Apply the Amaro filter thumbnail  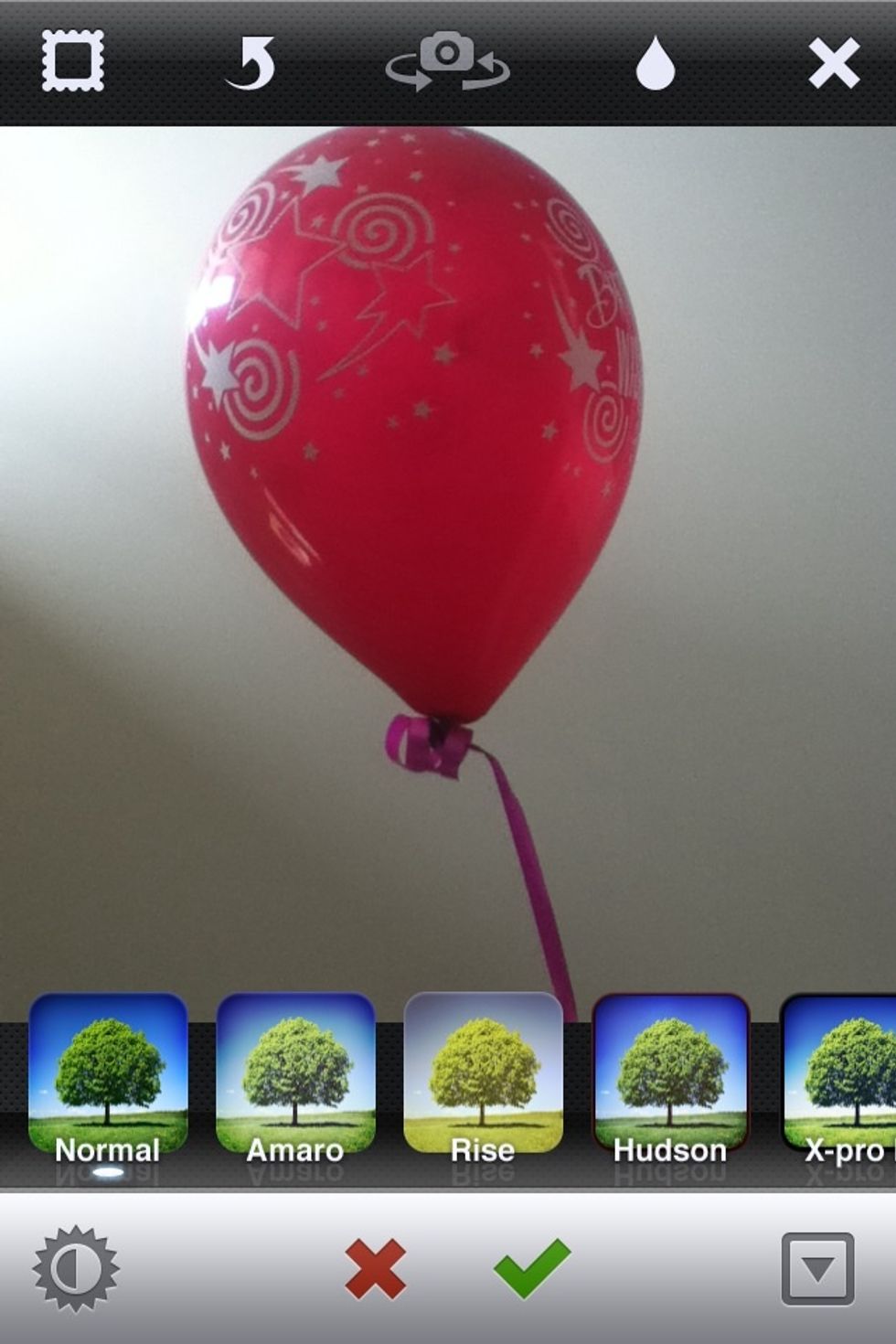coord(294,1079)
